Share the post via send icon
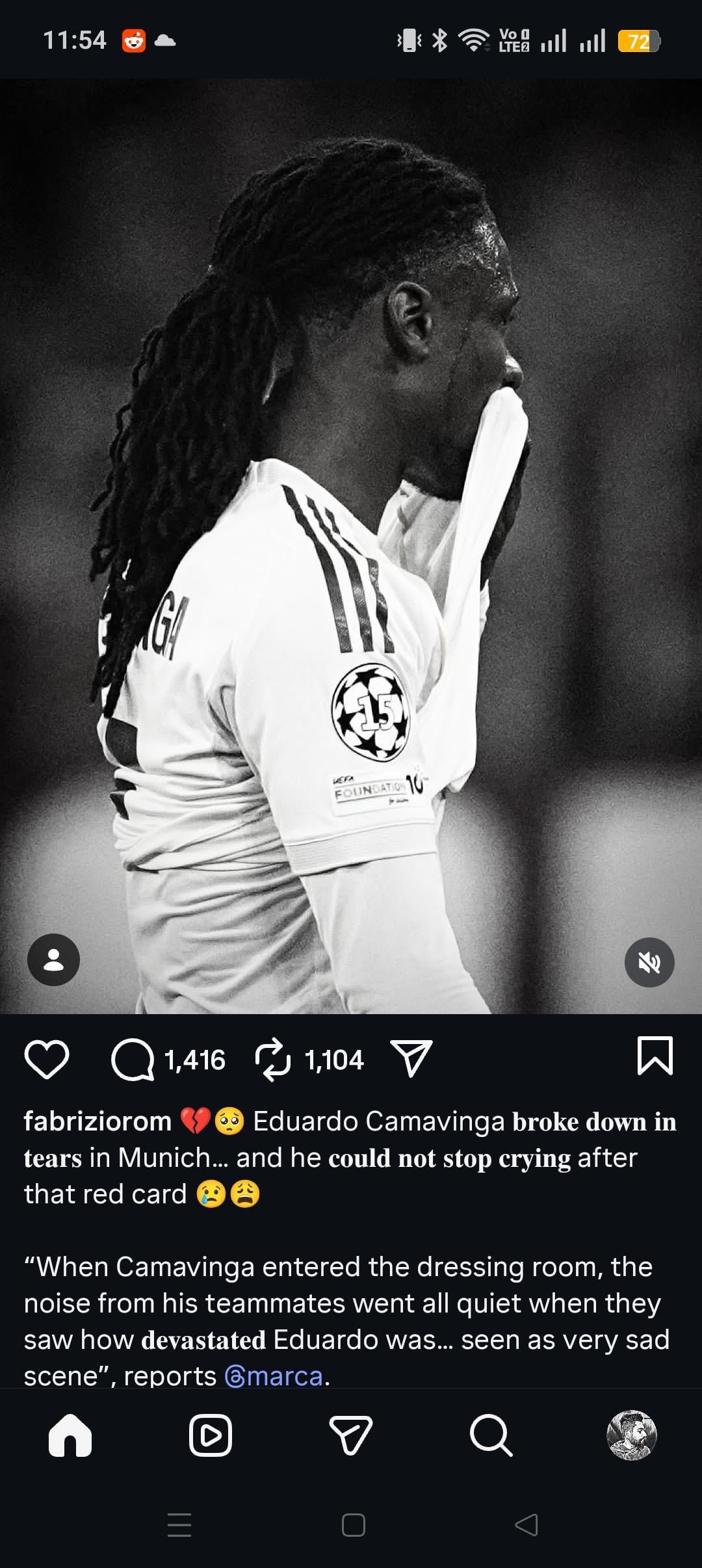 (x=411, y=1058)
